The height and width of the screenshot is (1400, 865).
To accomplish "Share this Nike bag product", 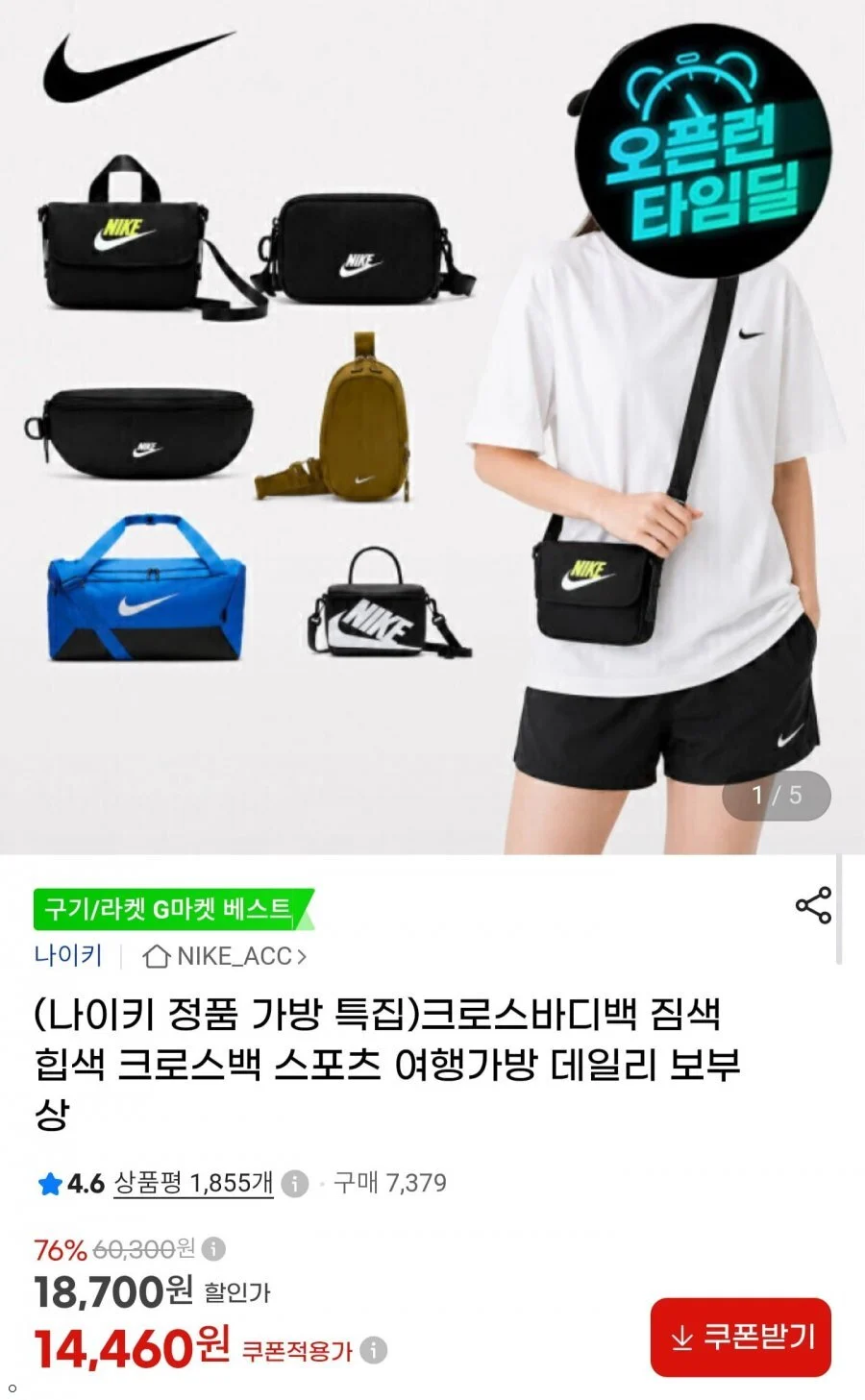I will tap(812, 906).
